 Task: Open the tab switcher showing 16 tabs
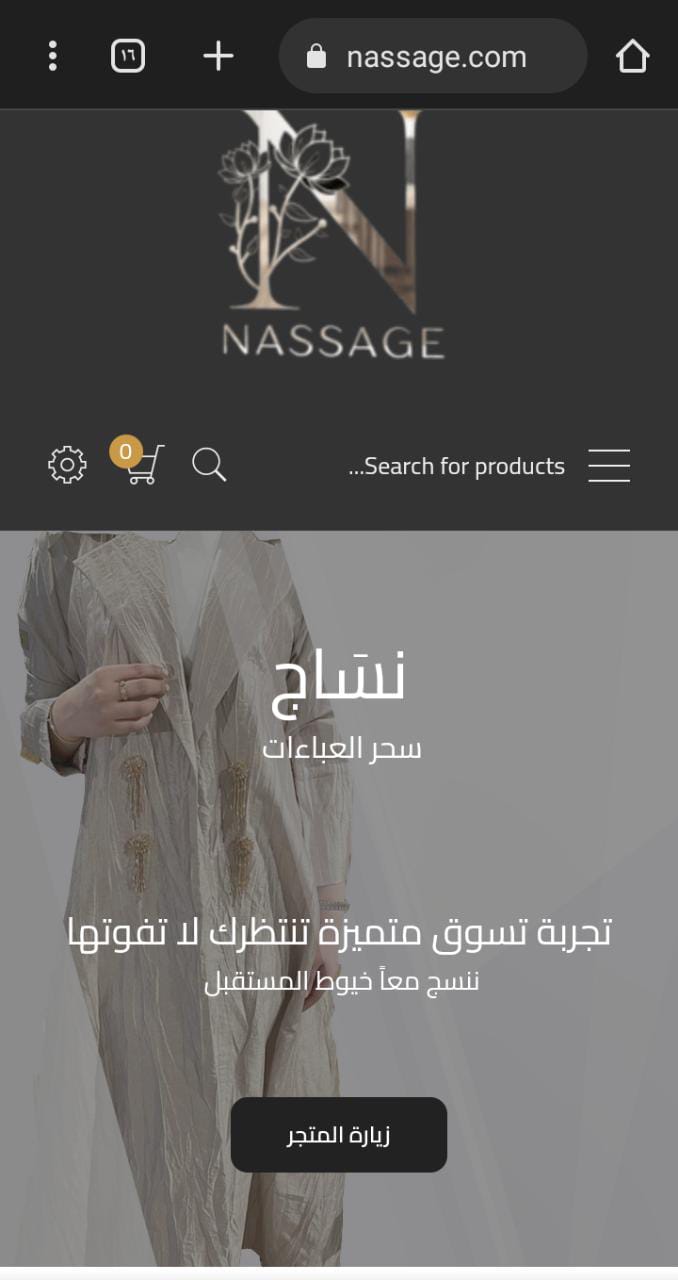pos(128,56)
